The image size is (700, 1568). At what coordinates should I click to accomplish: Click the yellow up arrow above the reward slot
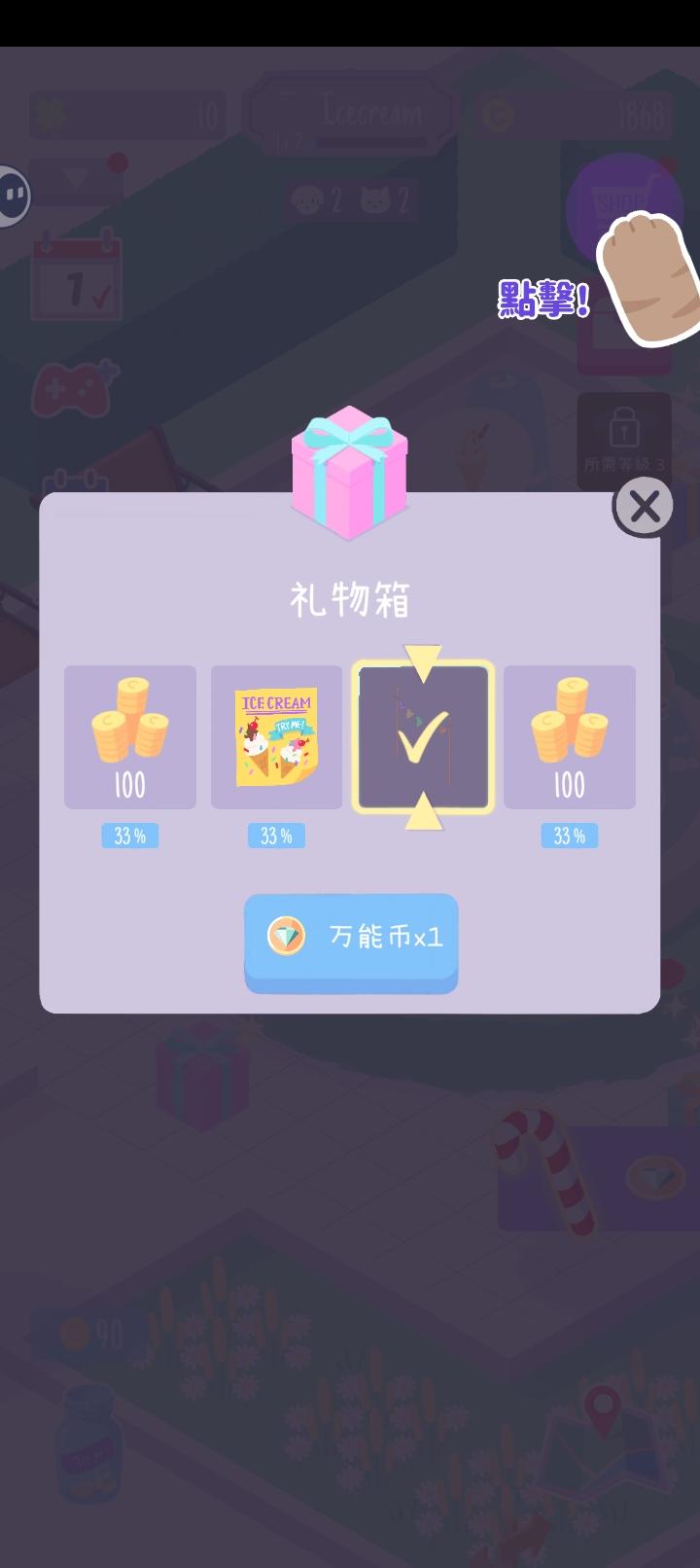[x=424, y=657]
